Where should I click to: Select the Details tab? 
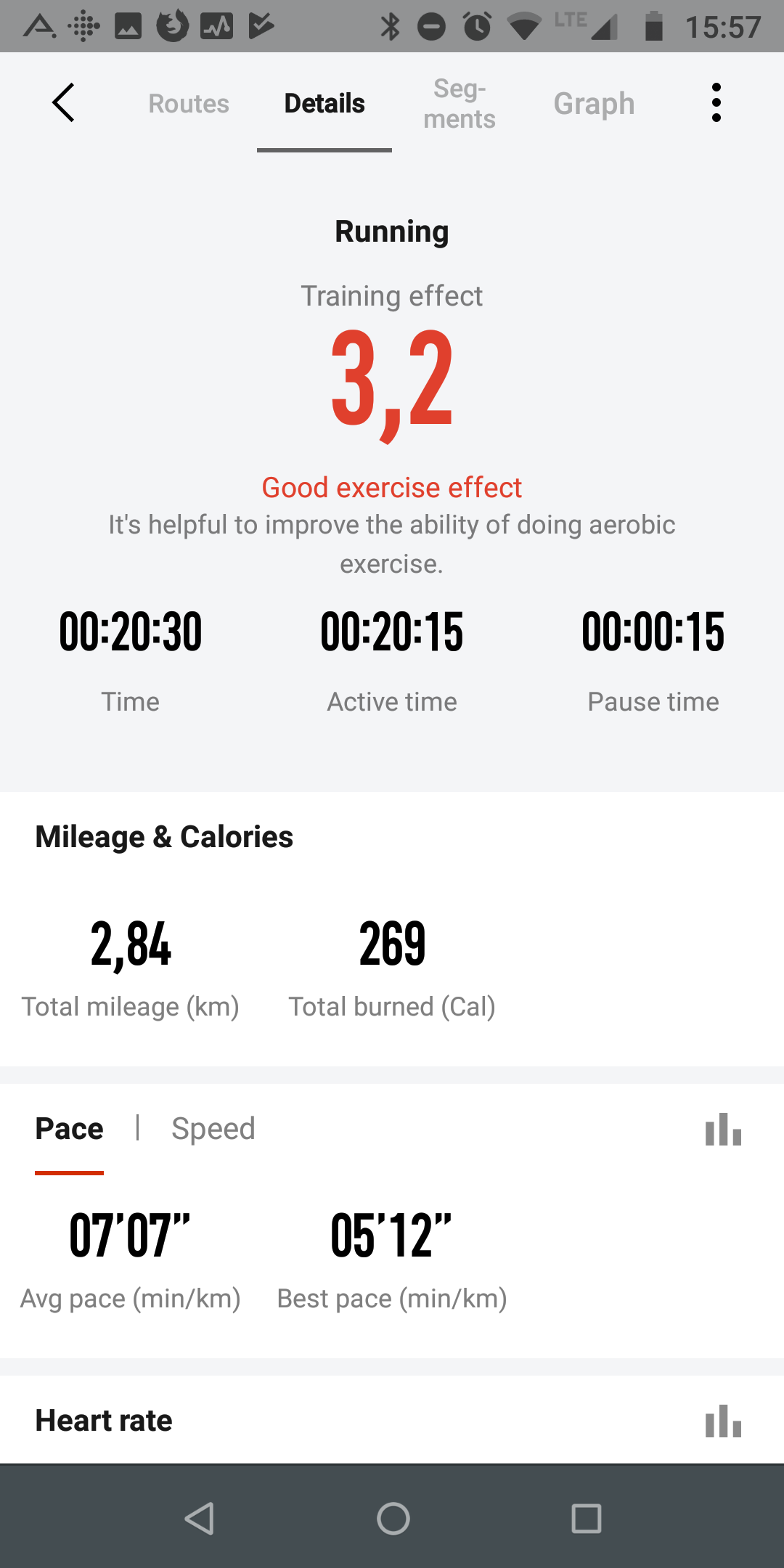(324, 104)
